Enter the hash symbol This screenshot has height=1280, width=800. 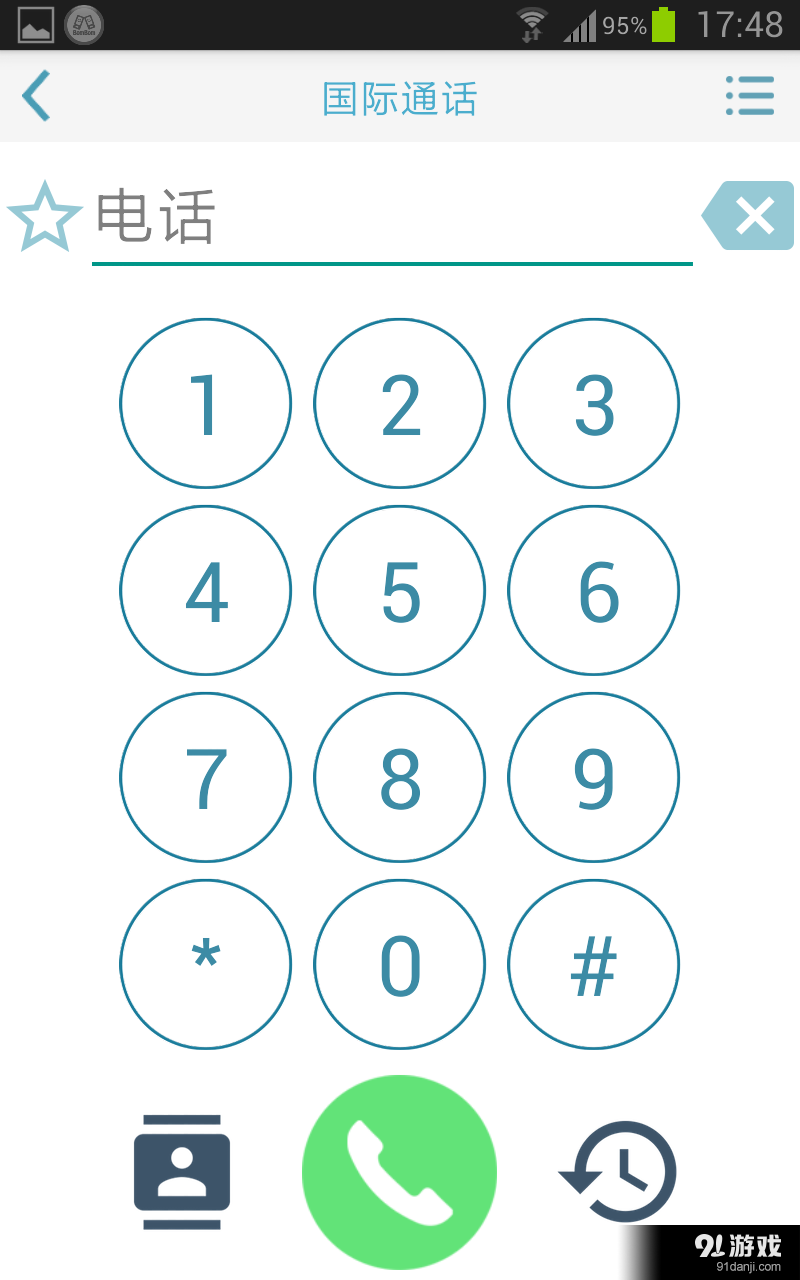click(x=594, y=965)
